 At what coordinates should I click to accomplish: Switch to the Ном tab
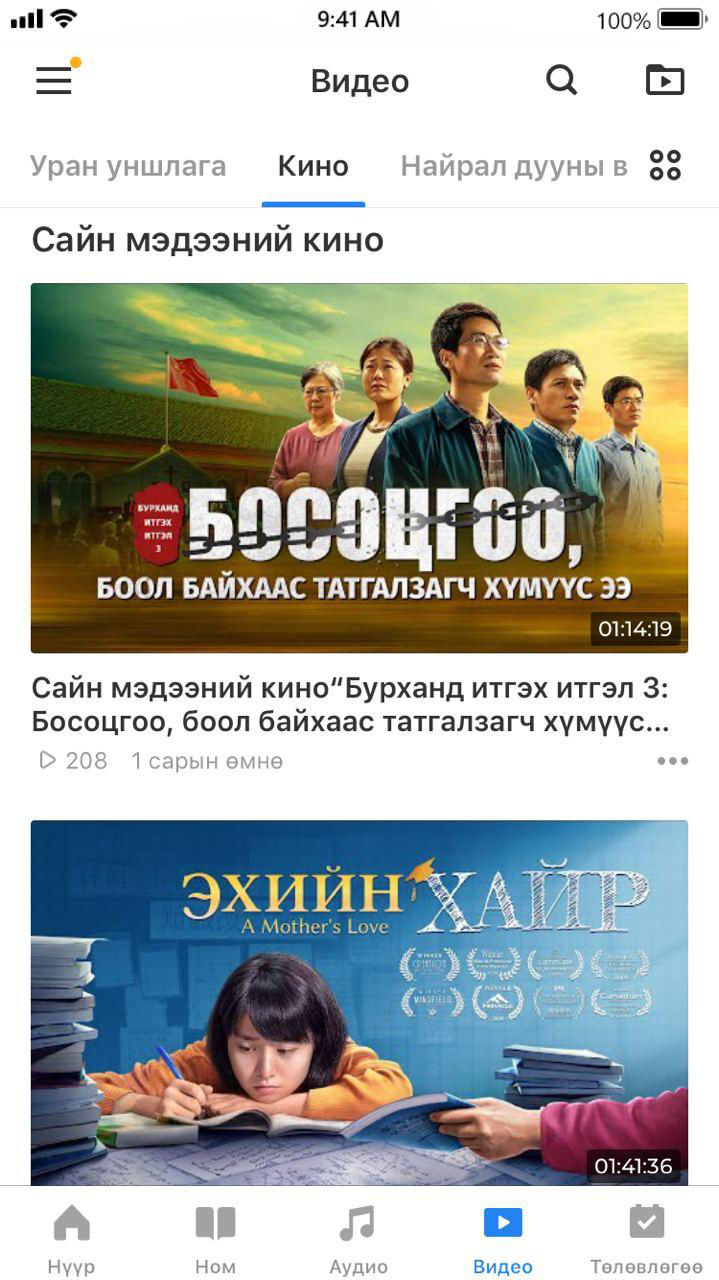pos(215,1238)
